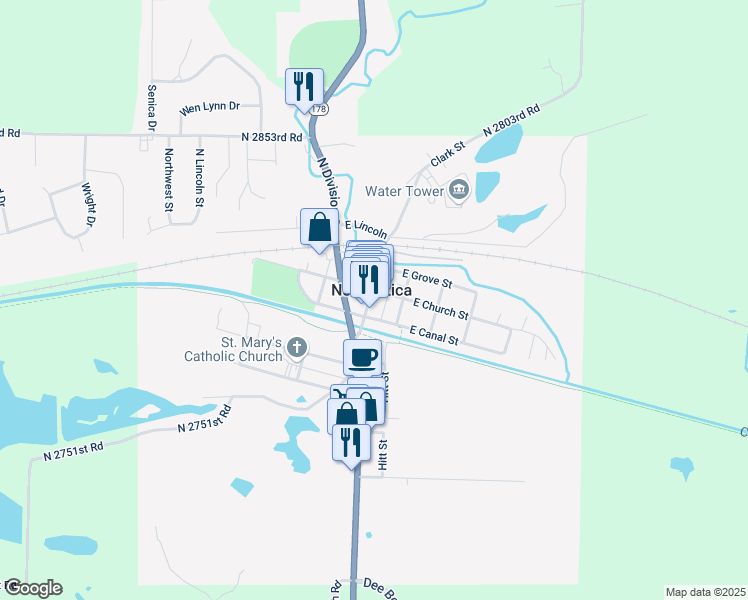The width and height of the screenshot is (748, 600).
Task: Open St. Mary's Catholic Church marker
Action: coord(296,348)
